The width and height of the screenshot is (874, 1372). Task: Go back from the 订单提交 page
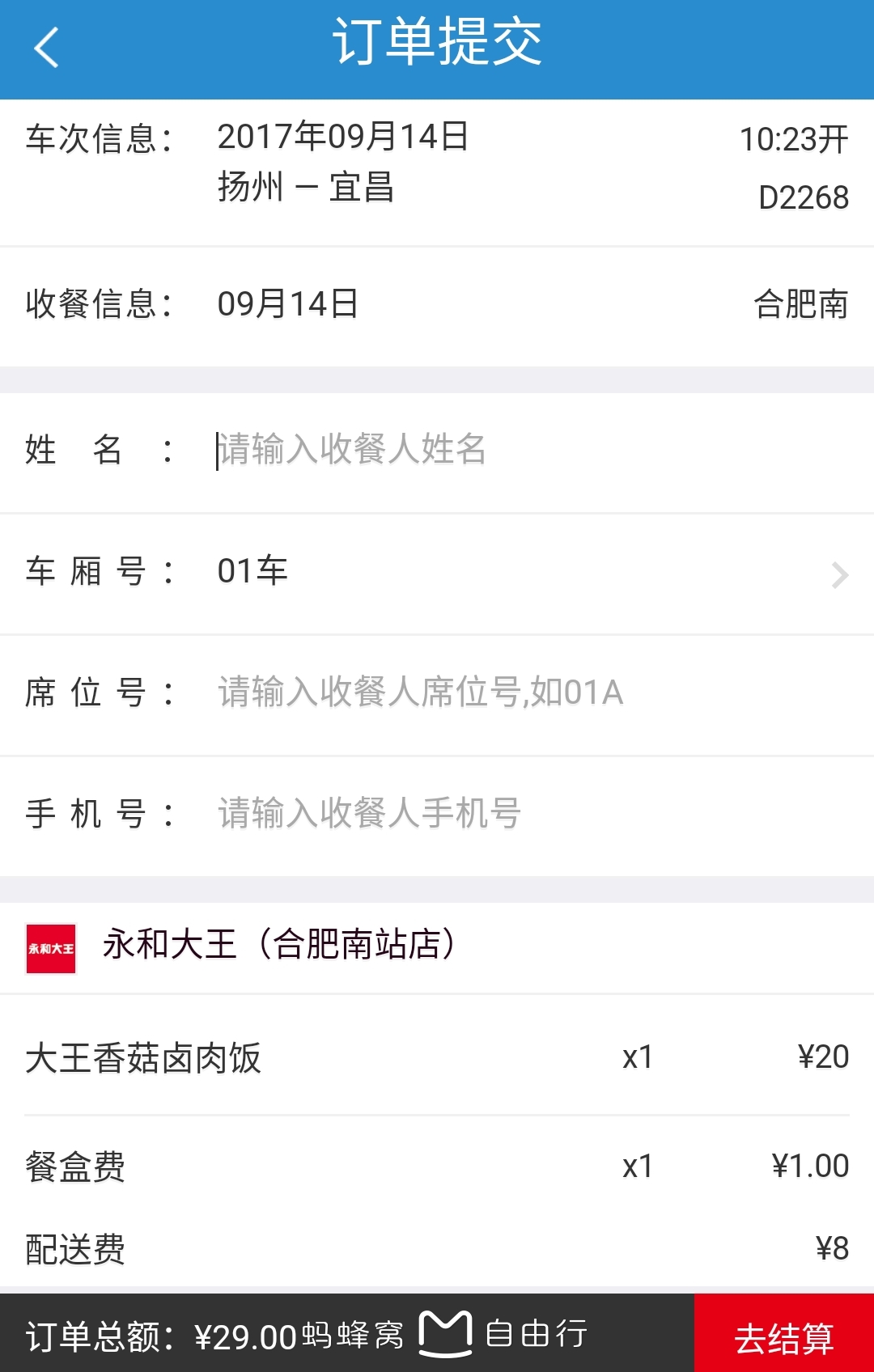click(x=47, y=47)
